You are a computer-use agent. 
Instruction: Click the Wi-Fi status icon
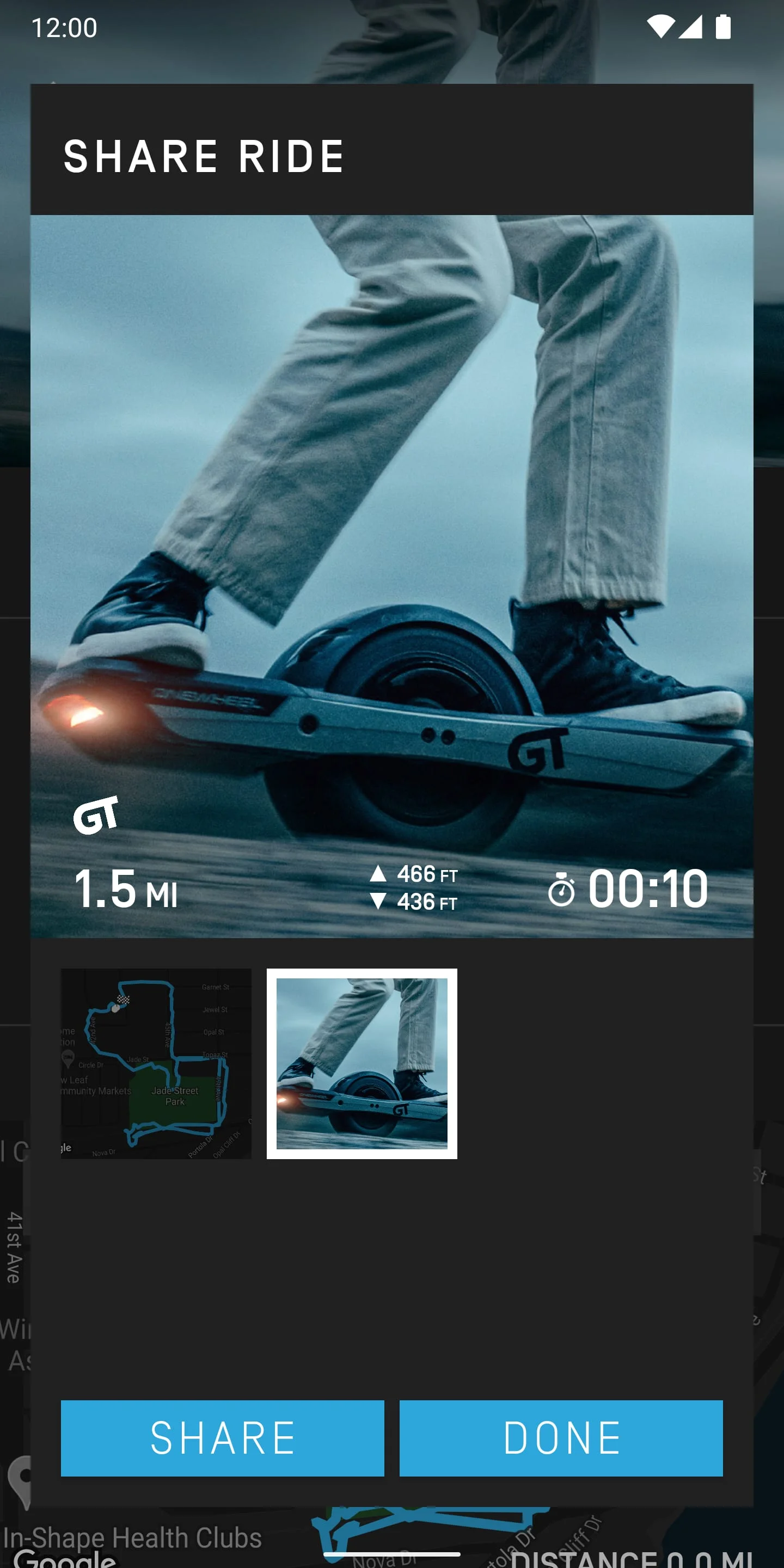point(662,26)
